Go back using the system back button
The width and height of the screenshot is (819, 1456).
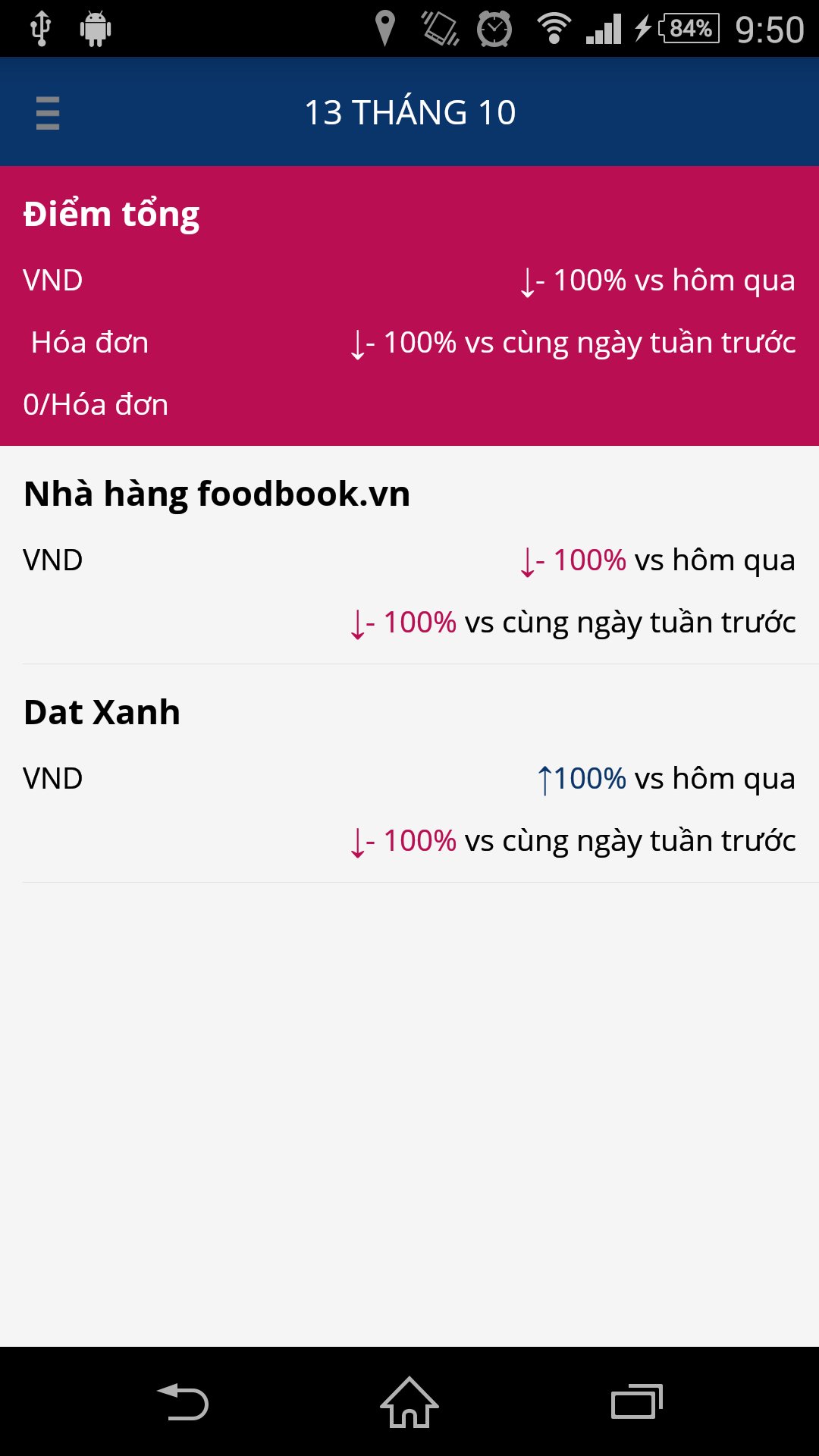point(183,1401)
